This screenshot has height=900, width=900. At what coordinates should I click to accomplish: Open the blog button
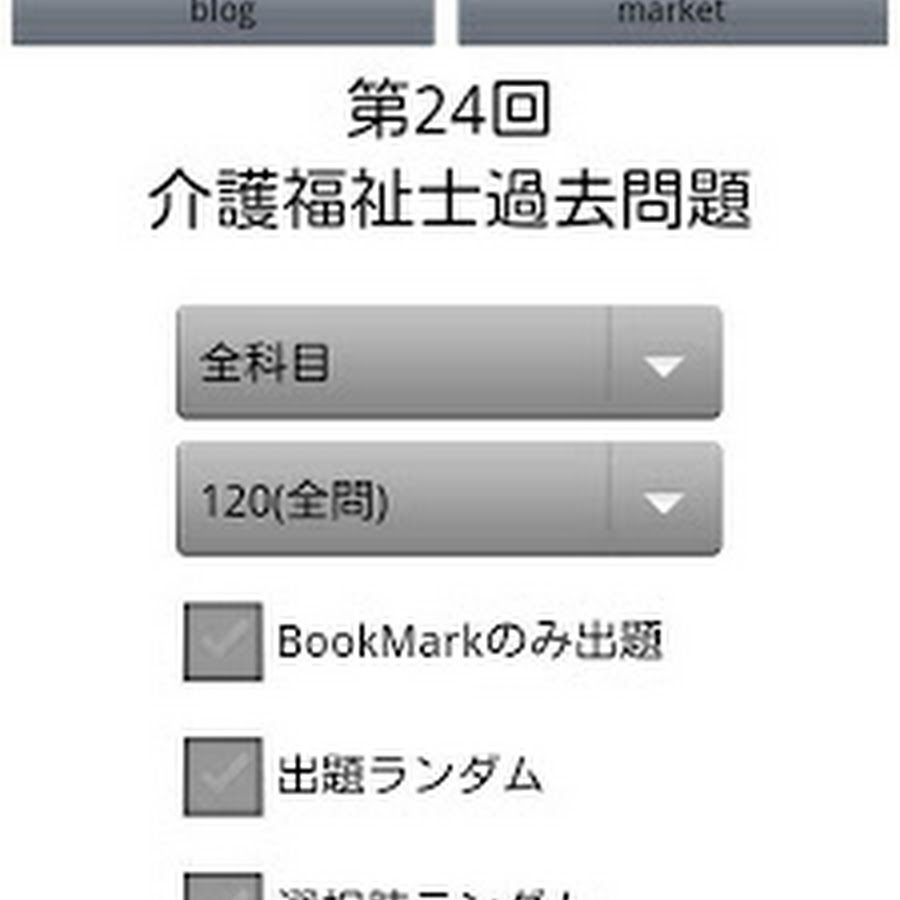222,18
